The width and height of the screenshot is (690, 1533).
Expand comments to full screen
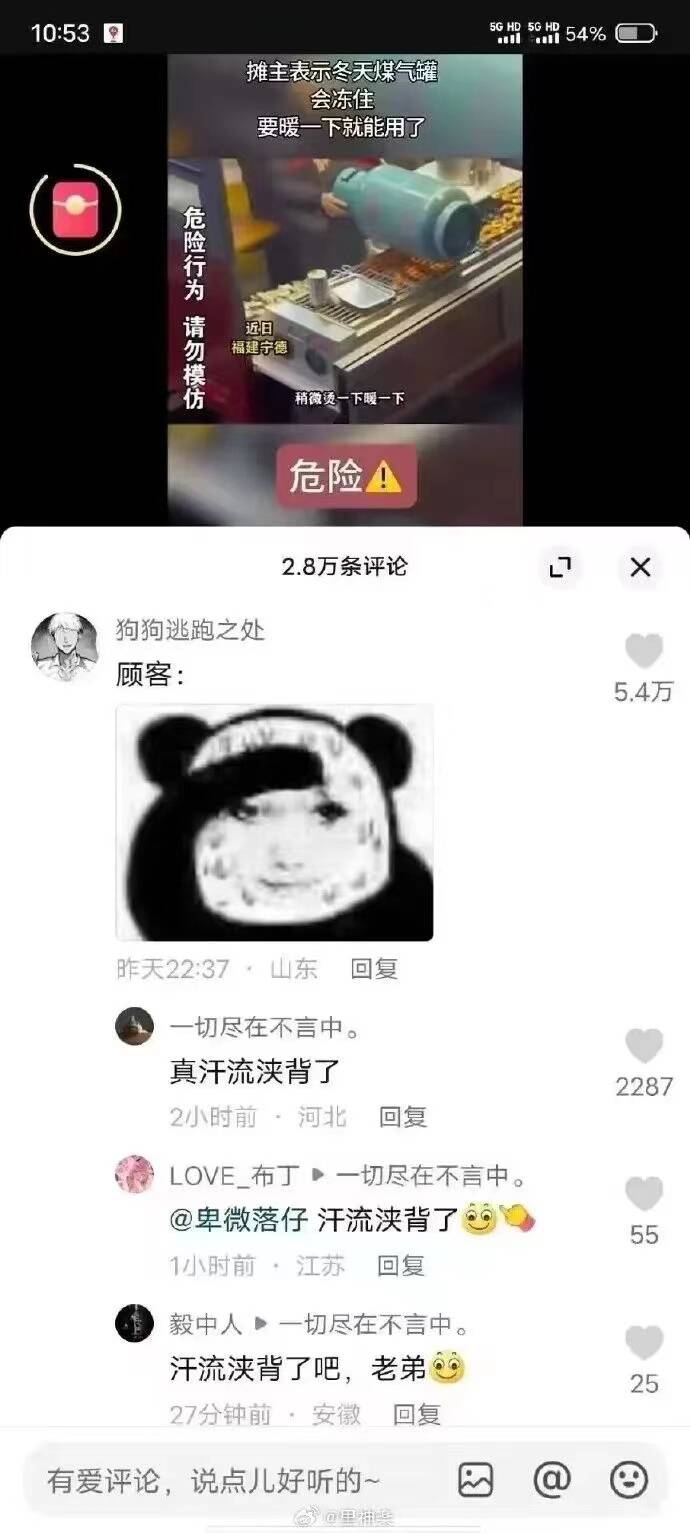click(561, 567)
